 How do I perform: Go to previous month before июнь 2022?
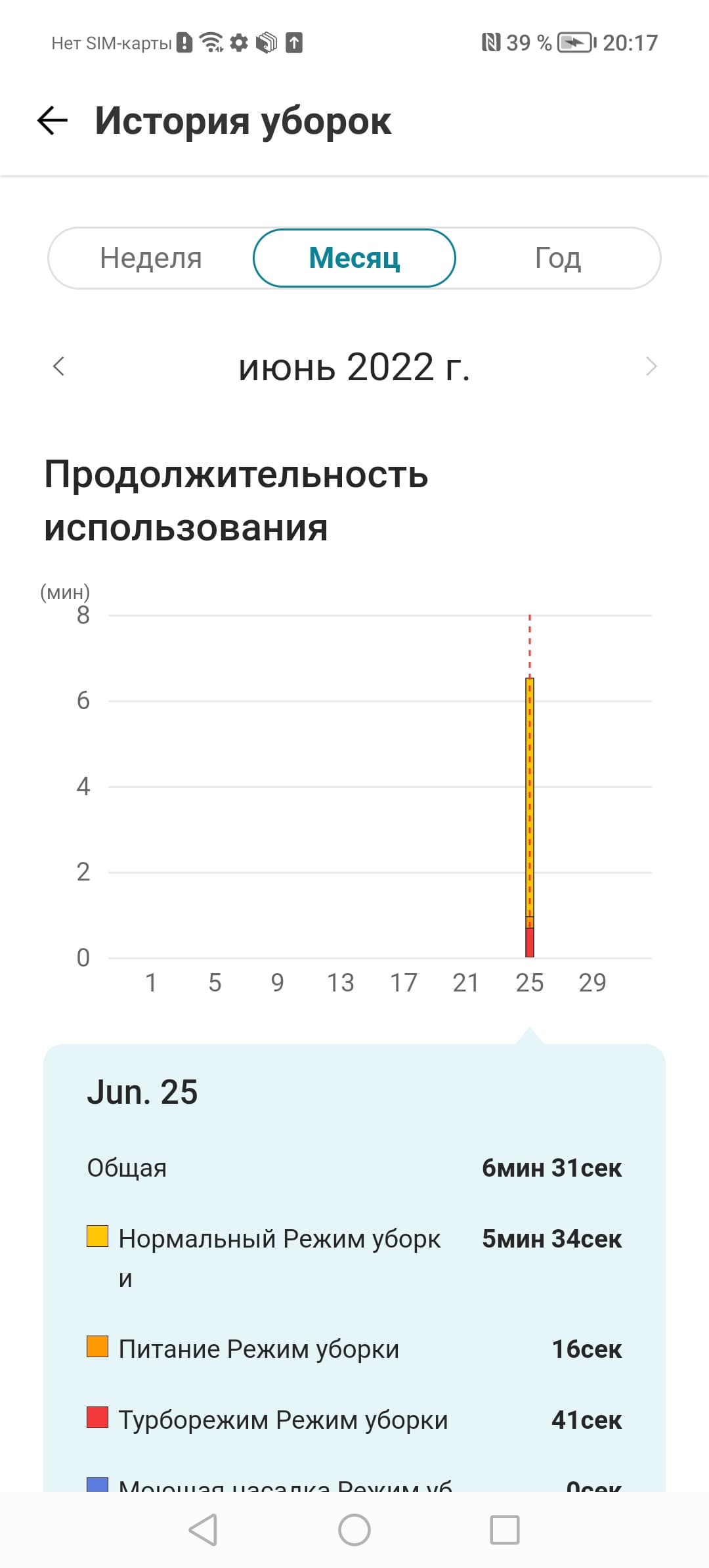[x=58, y=366]
